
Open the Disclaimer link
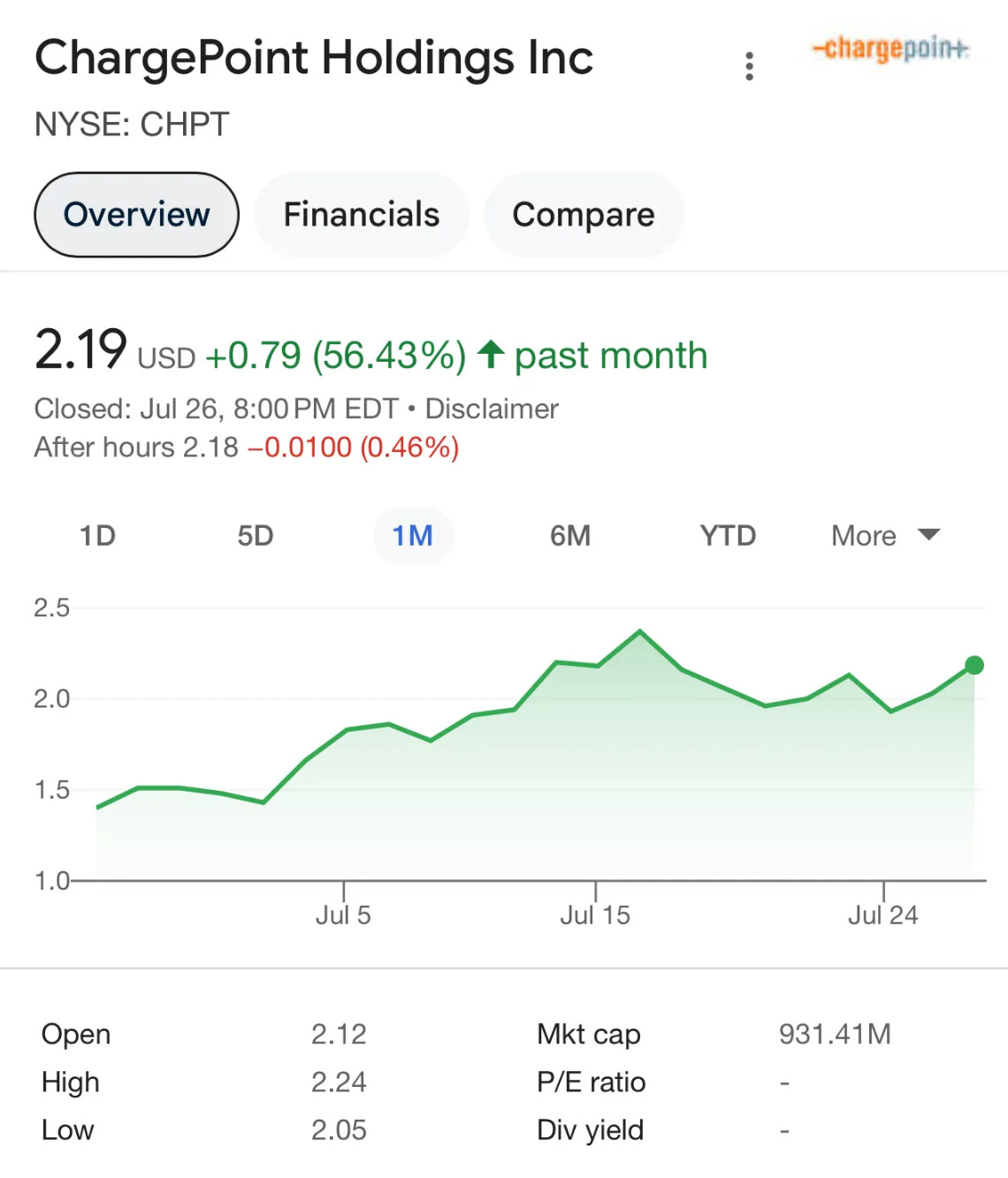(x=492, y=409)
